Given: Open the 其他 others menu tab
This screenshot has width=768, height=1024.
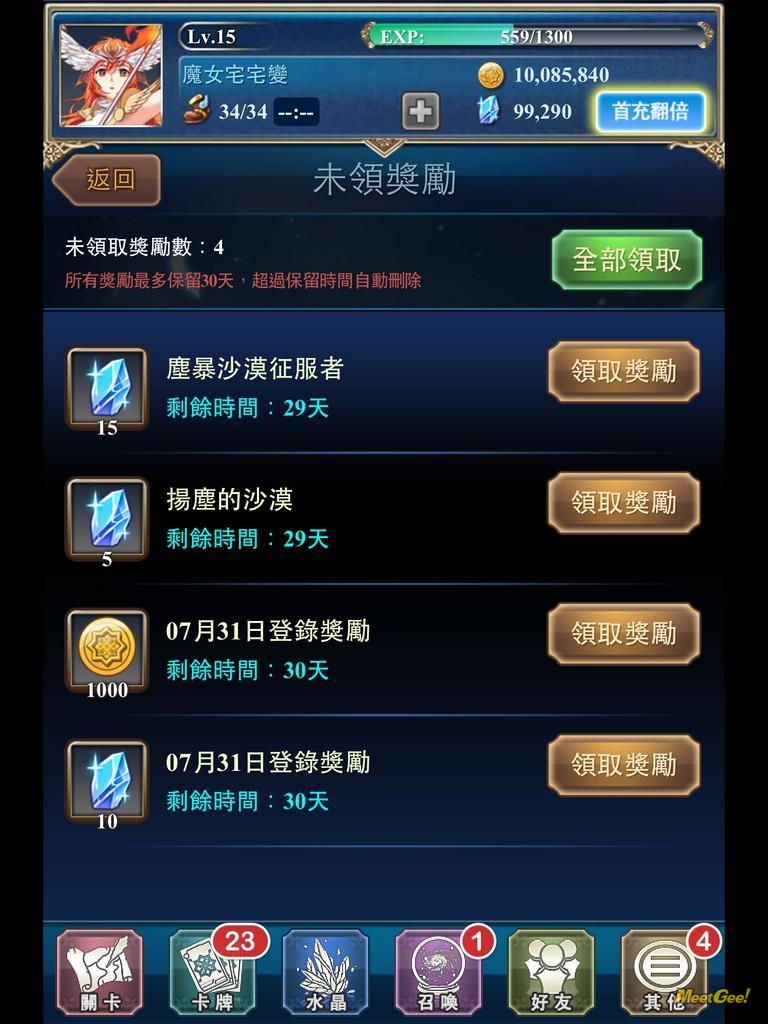Looking at the screenshot, I should (x=663, y=972).
